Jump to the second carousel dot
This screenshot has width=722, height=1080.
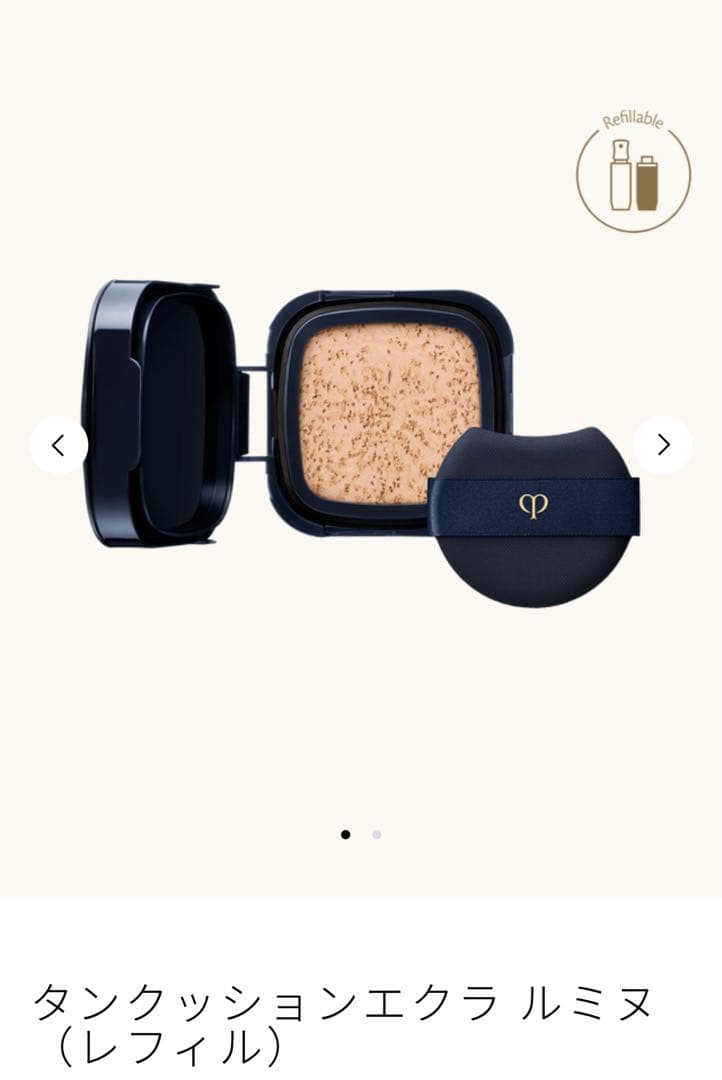click(x=377, y=835)
